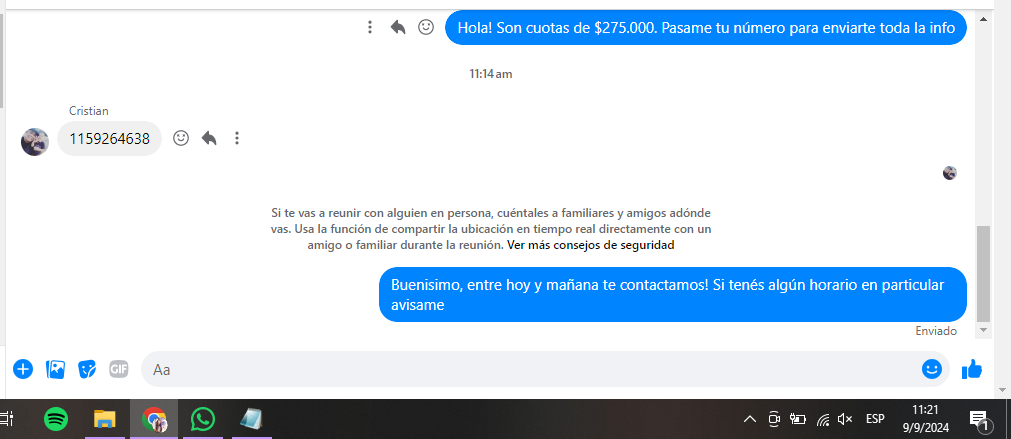This screenshot has height=439, width=1011.
Task: Send a thumbs up like
Action: (971, 369)
